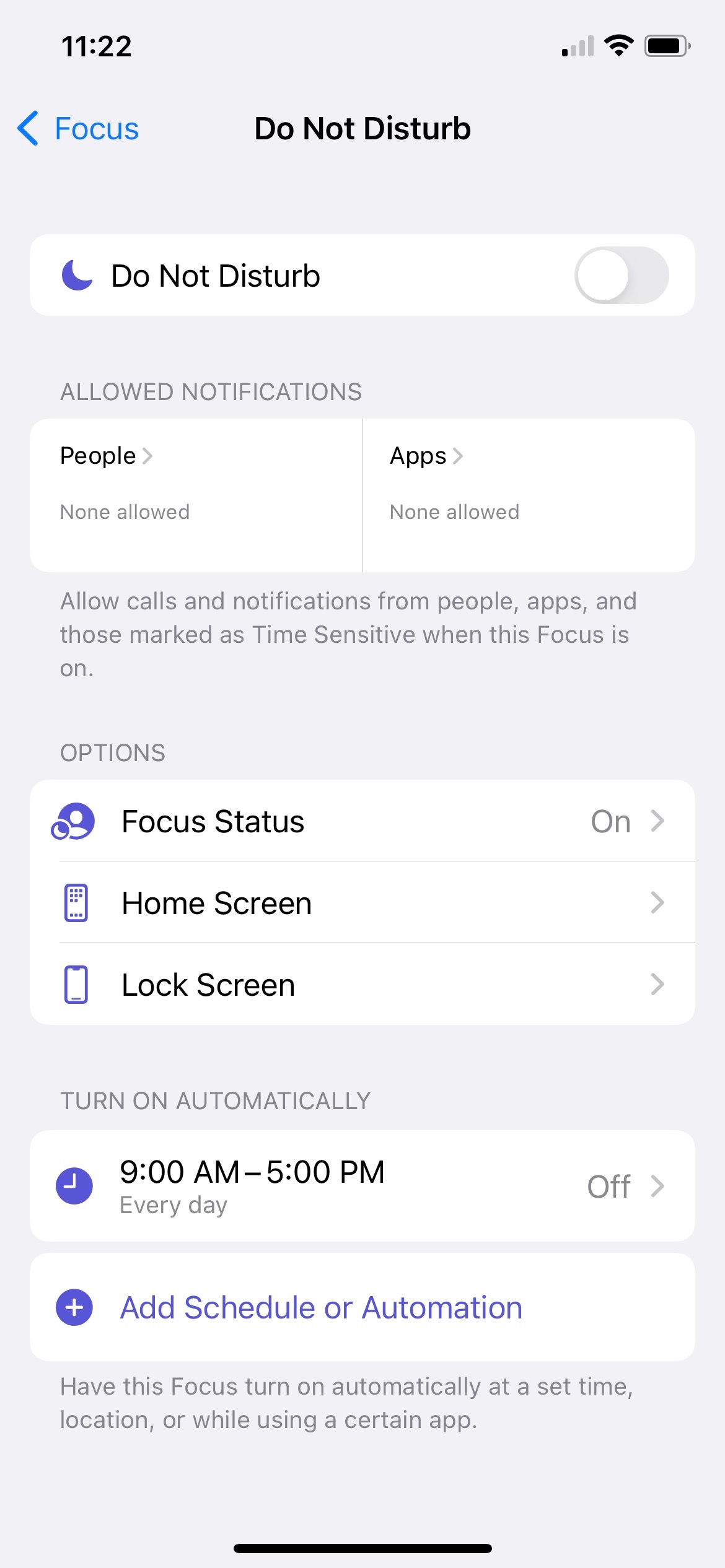Open allowed Apps notifications

click(528, 494)
